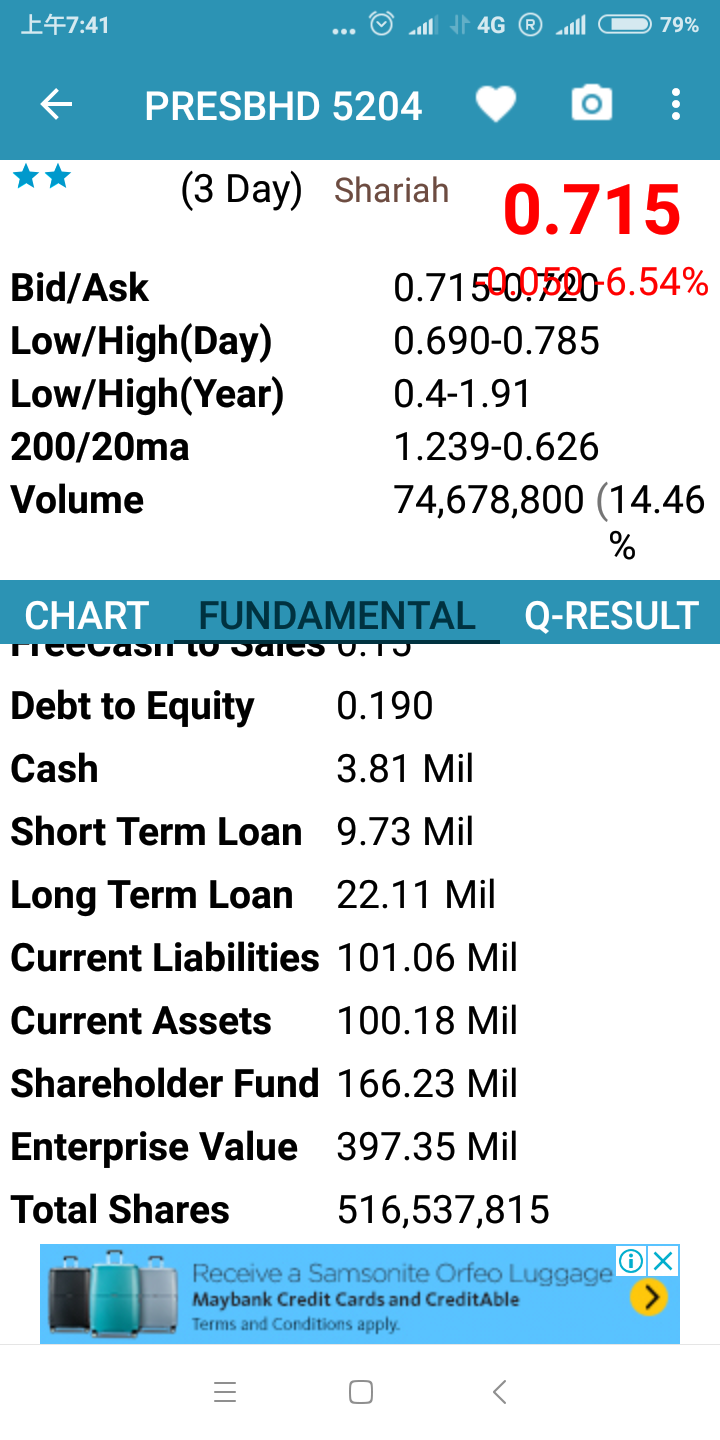Tap the system home button

pyautogui.click(x=361, y=1392)
